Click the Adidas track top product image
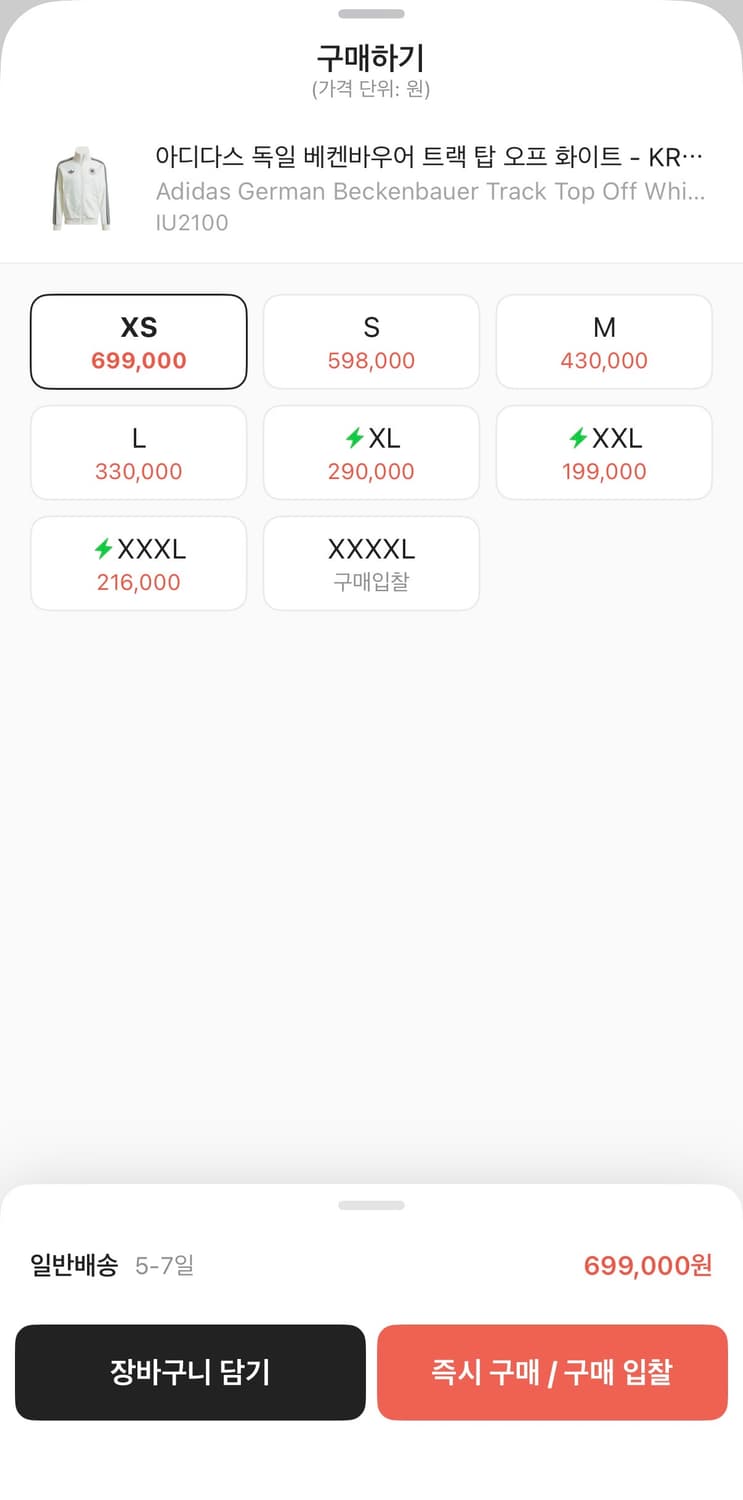Screen dimensions: 743x1500 coord(81,186)
